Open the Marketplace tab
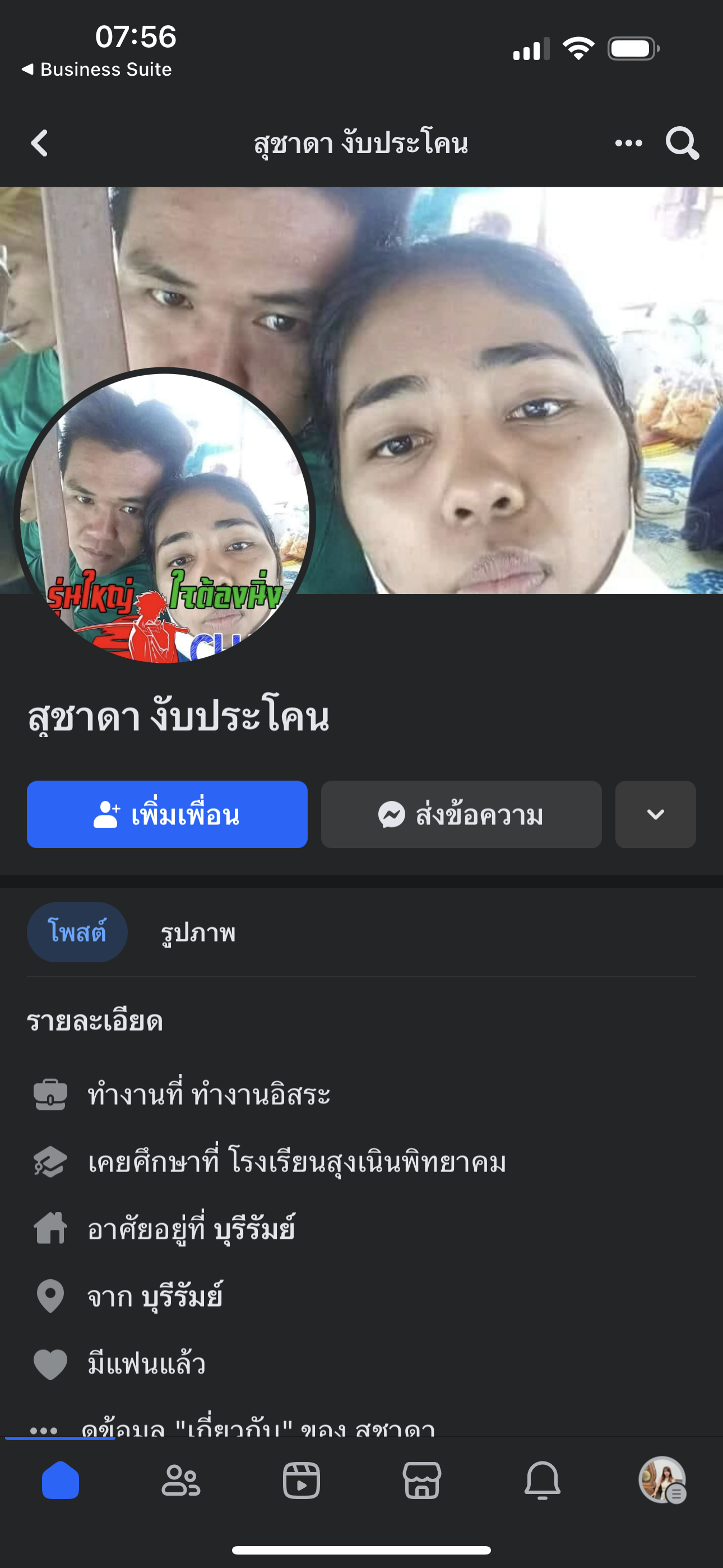The width and height of the screenshot is (723, 1568). pos(421,1481)
